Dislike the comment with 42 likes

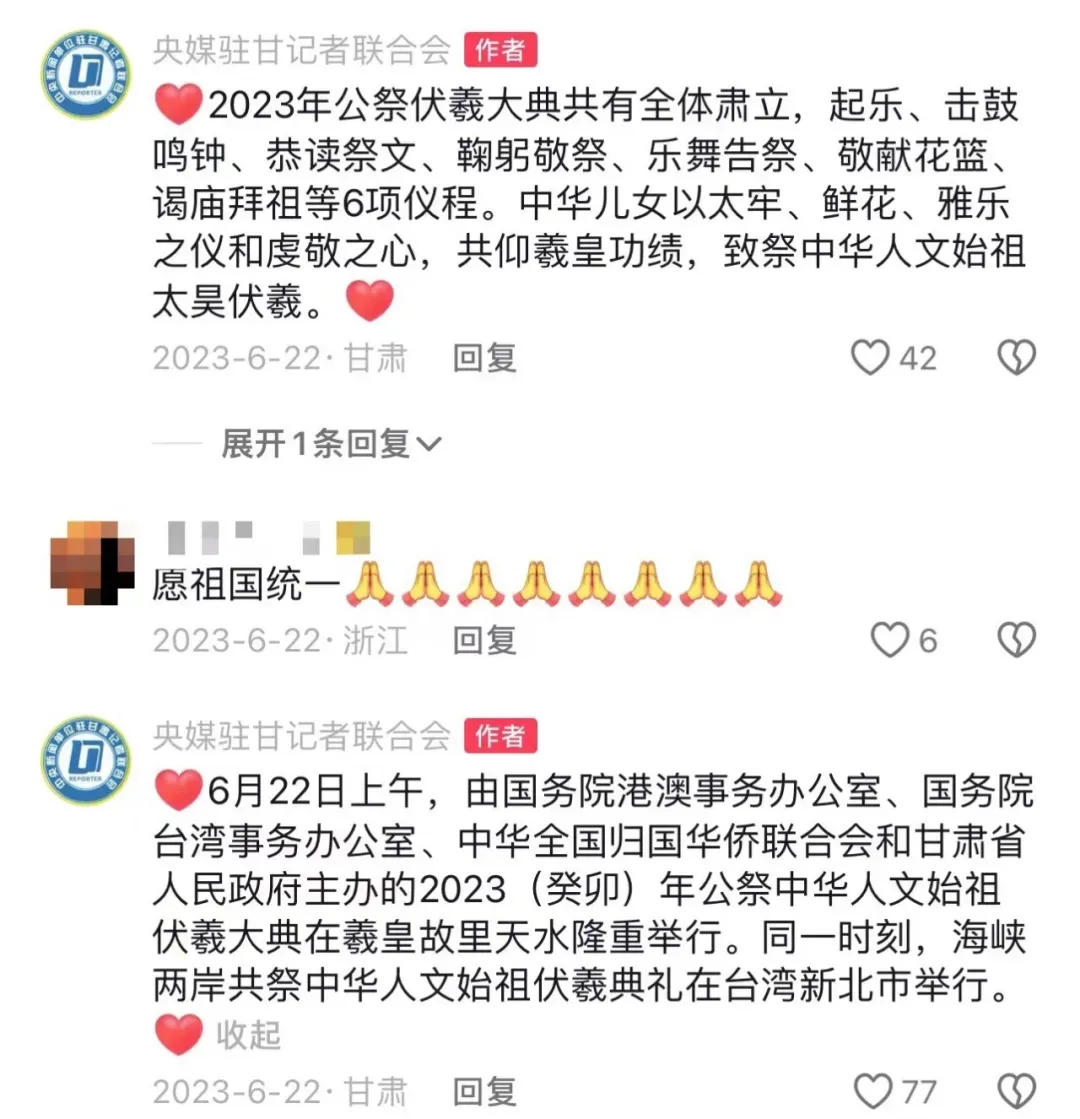pyautogui.click(x=1017, y=357)
